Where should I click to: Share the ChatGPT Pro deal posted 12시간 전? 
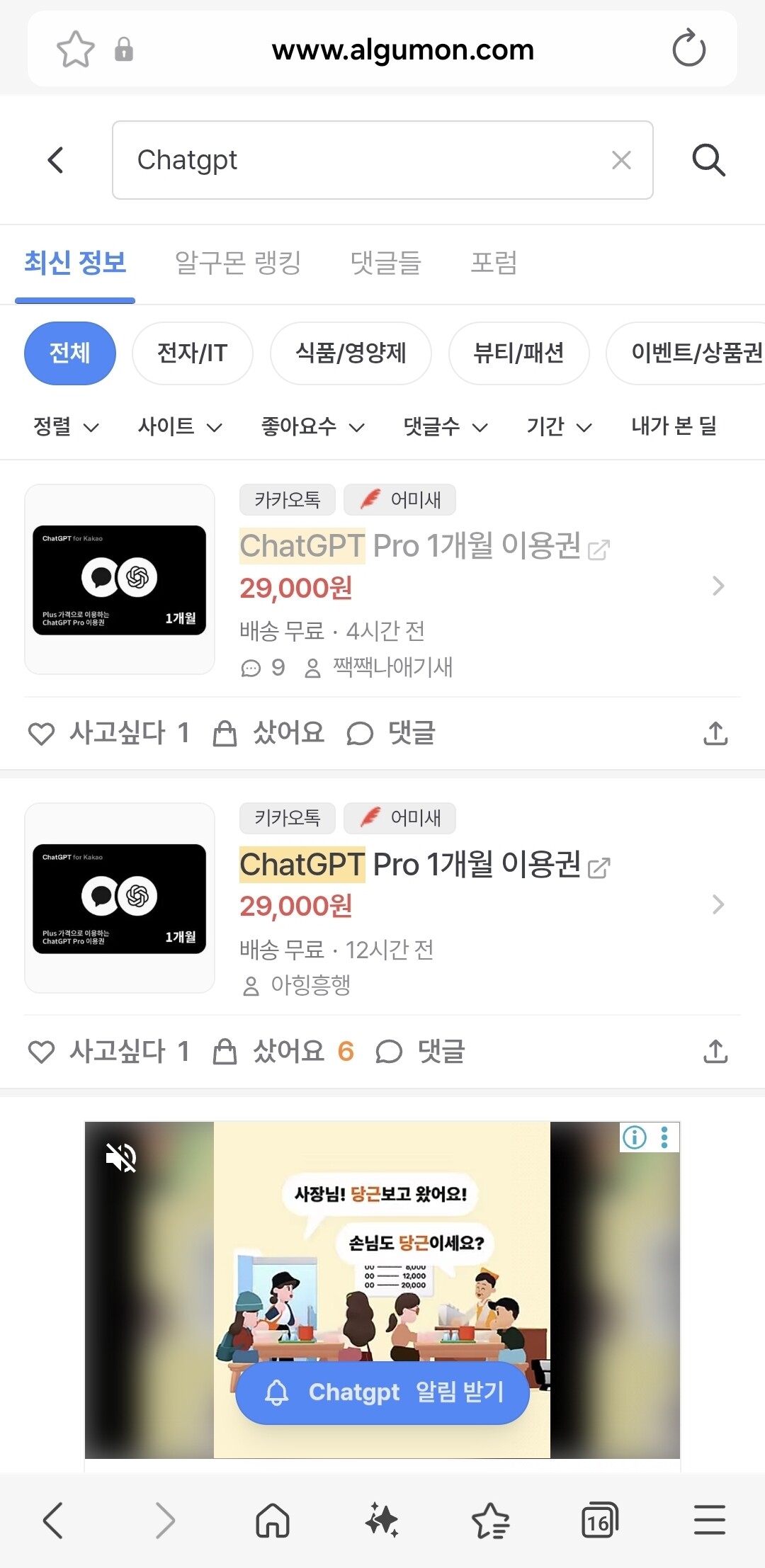[x=715, y=1052]
